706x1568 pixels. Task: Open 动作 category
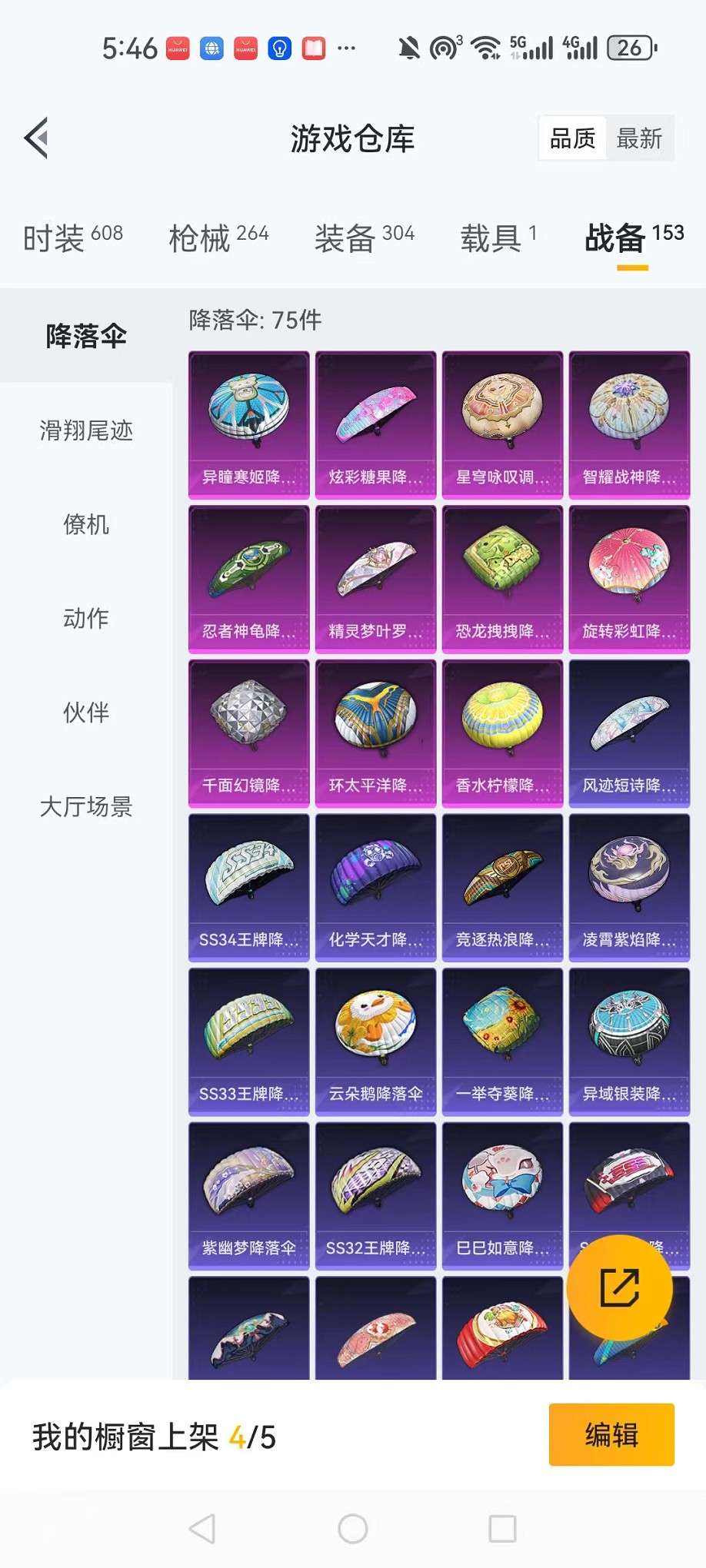click(x=86, y=619)
